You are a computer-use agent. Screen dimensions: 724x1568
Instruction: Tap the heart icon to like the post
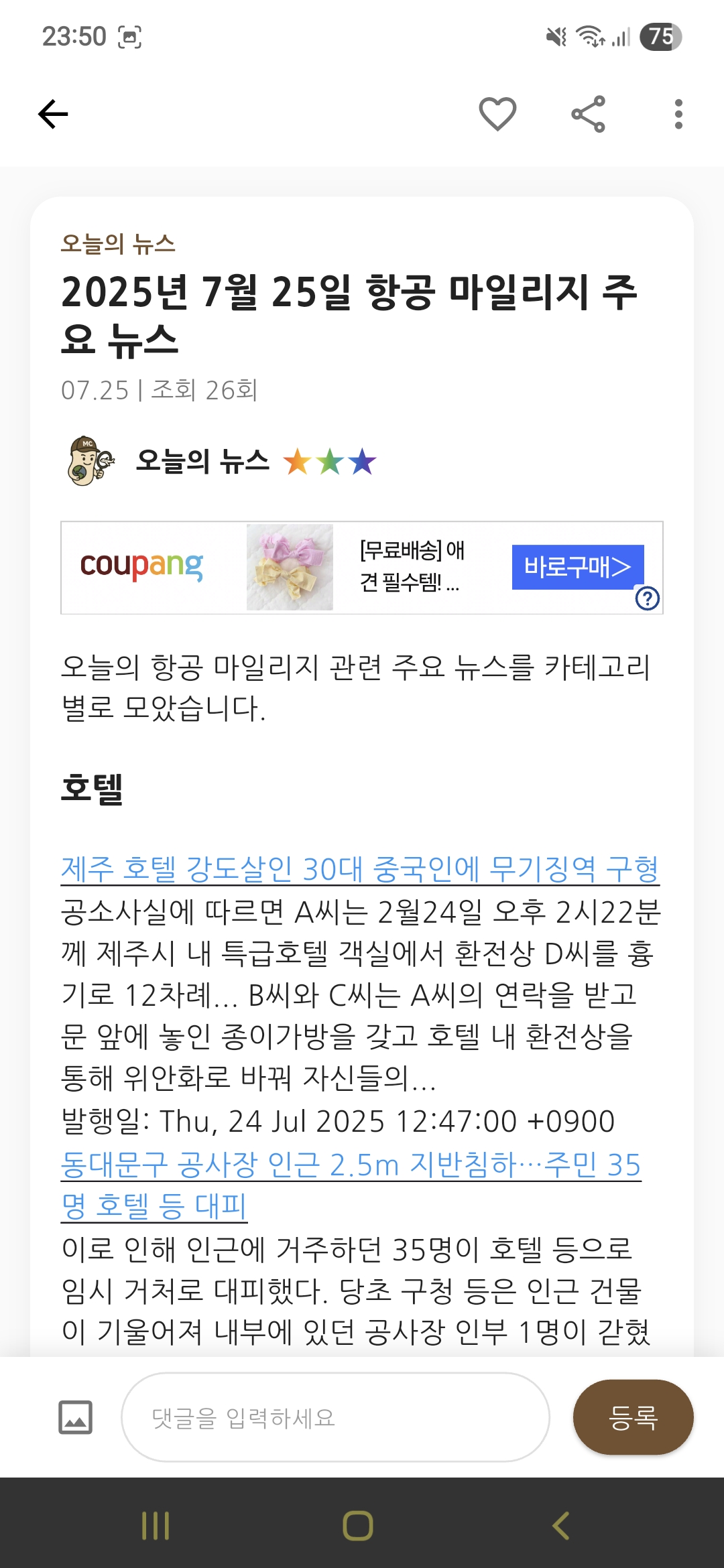click(497, 113)
